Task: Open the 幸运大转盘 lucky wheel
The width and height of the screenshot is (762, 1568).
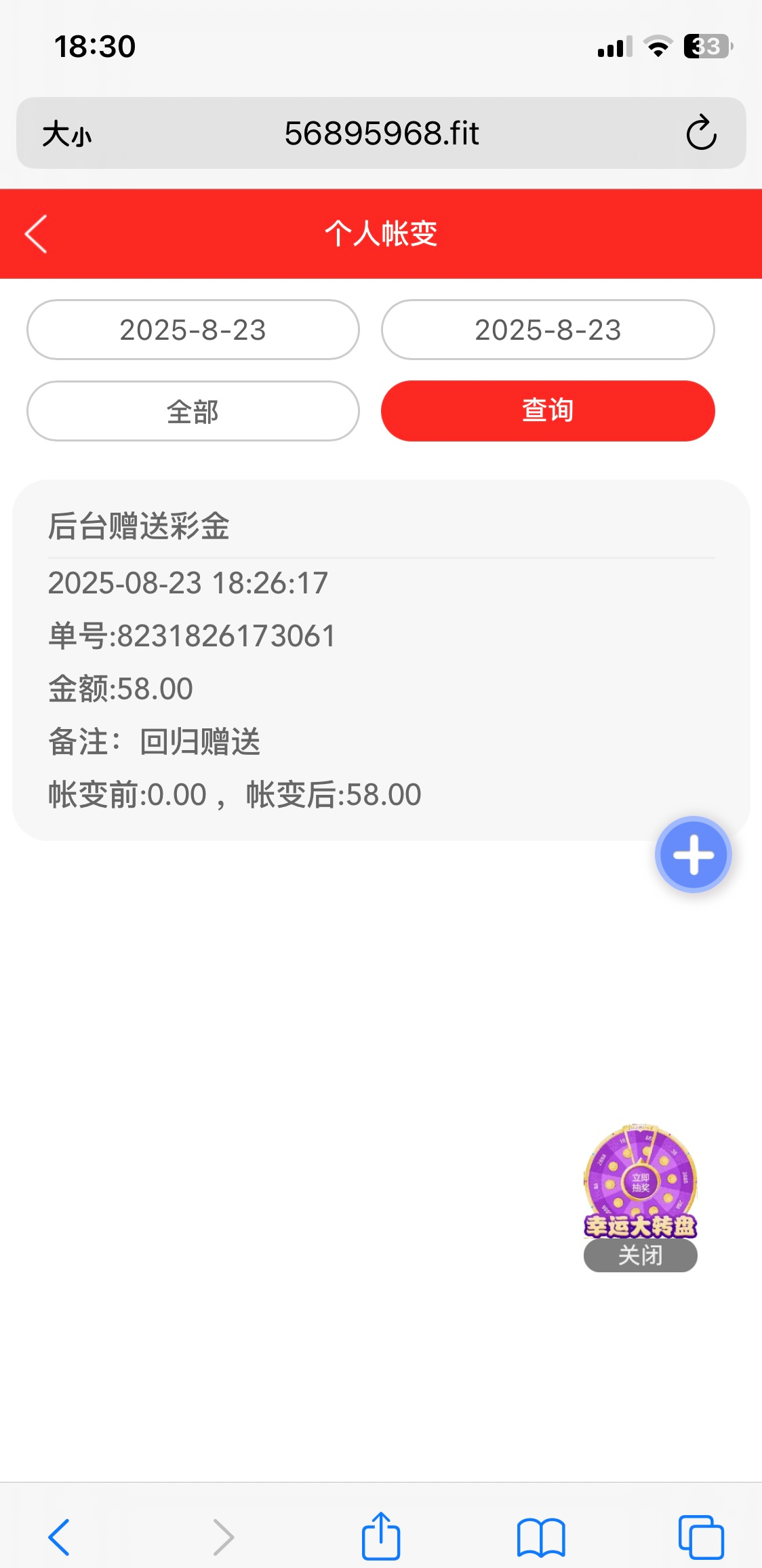Action: (x=640, y=1181)
